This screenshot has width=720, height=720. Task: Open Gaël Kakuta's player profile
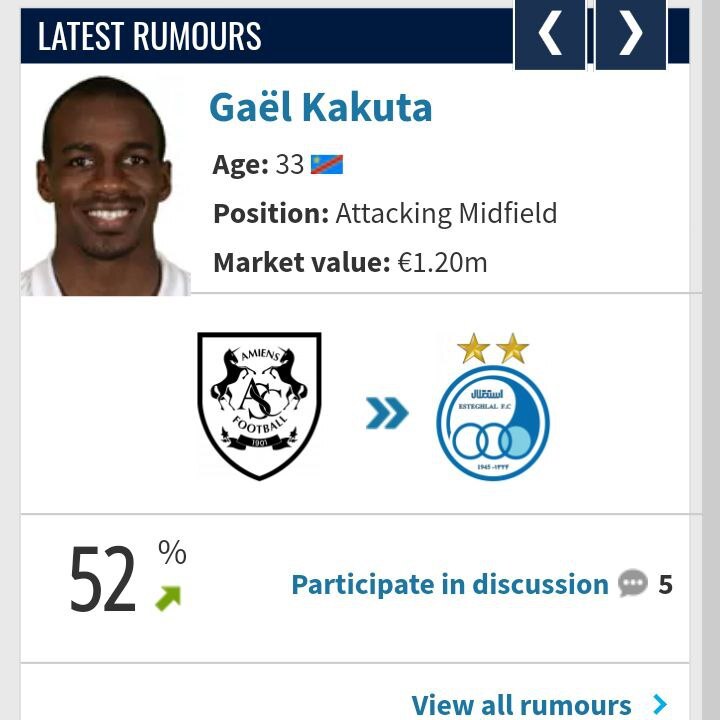tap(320, 107)
